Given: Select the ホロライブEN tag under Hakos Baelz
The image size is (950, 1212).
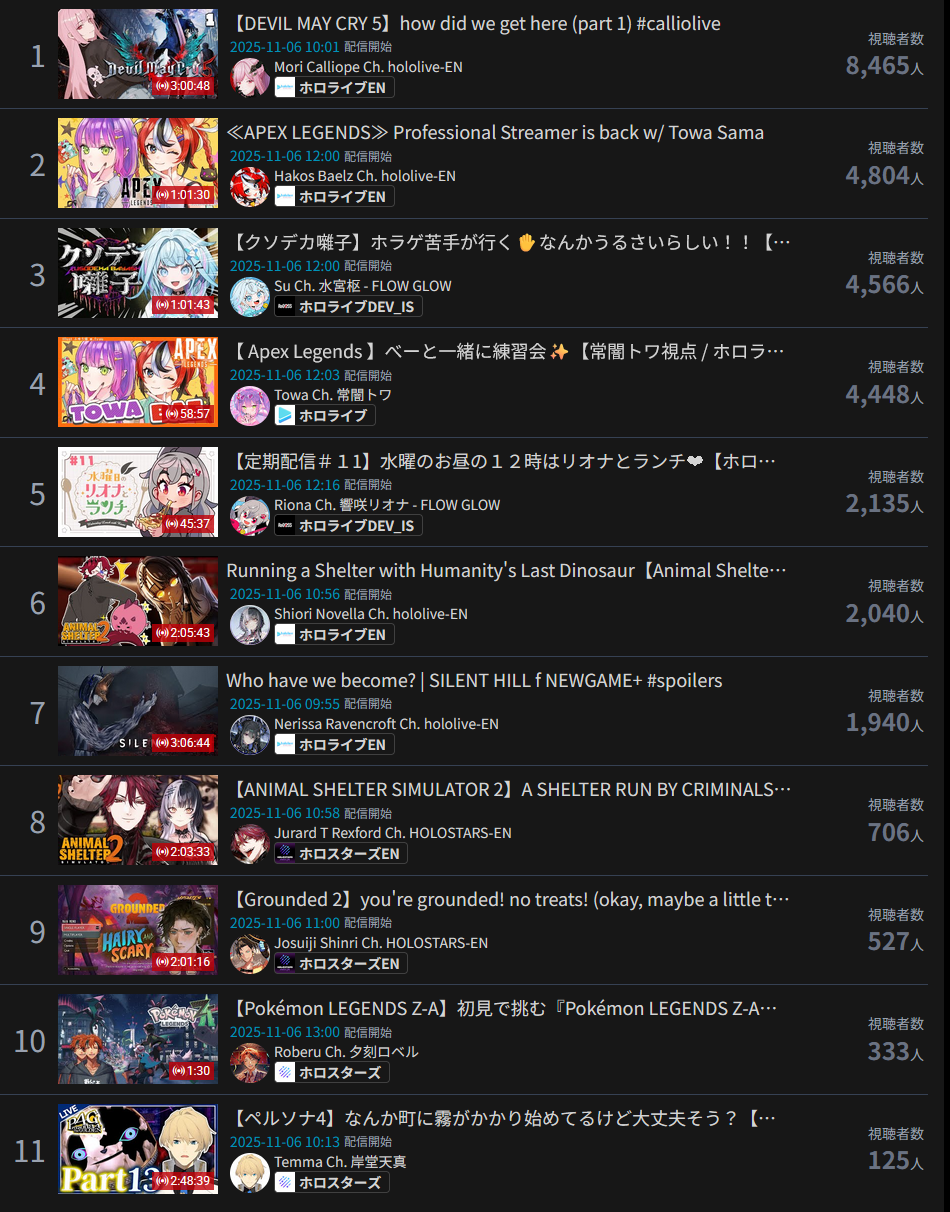Looking at the screenshot, I should pos(335,197).
